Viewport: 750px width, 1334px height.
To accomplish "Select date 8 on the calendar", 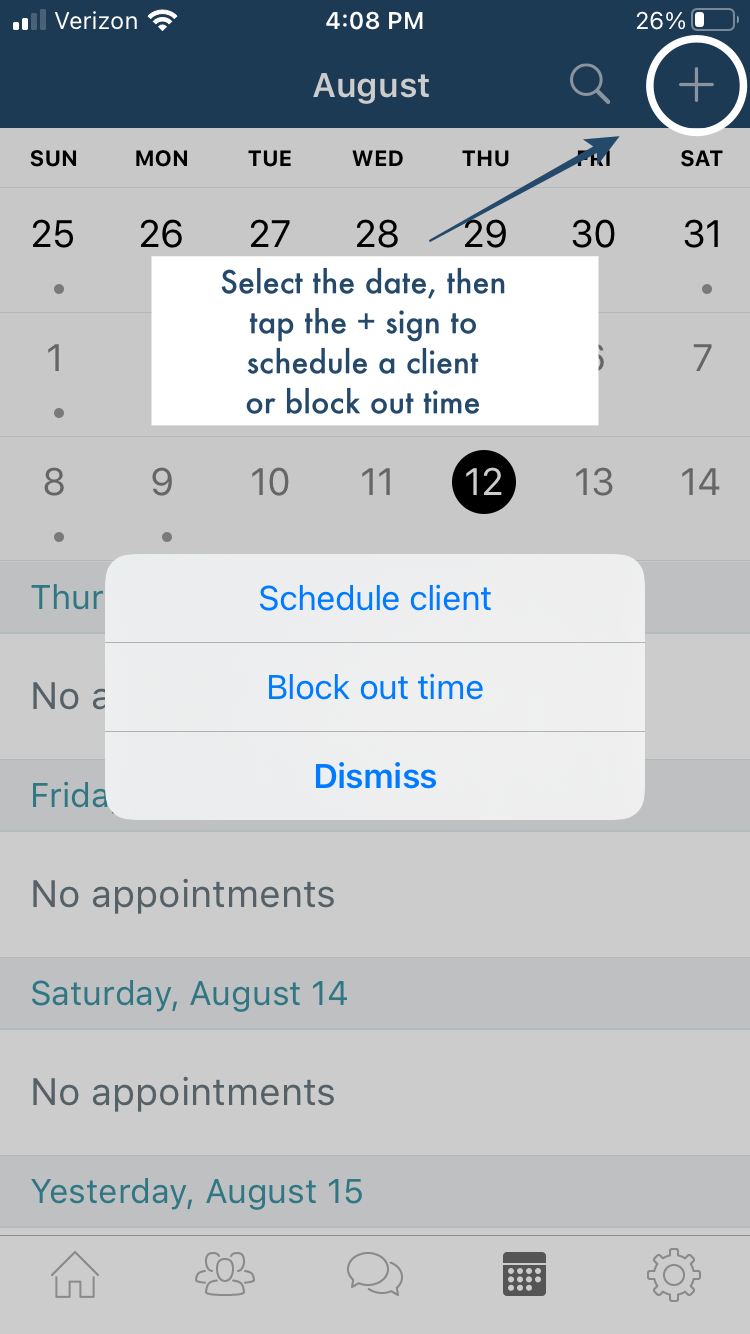I will (54, 482).
